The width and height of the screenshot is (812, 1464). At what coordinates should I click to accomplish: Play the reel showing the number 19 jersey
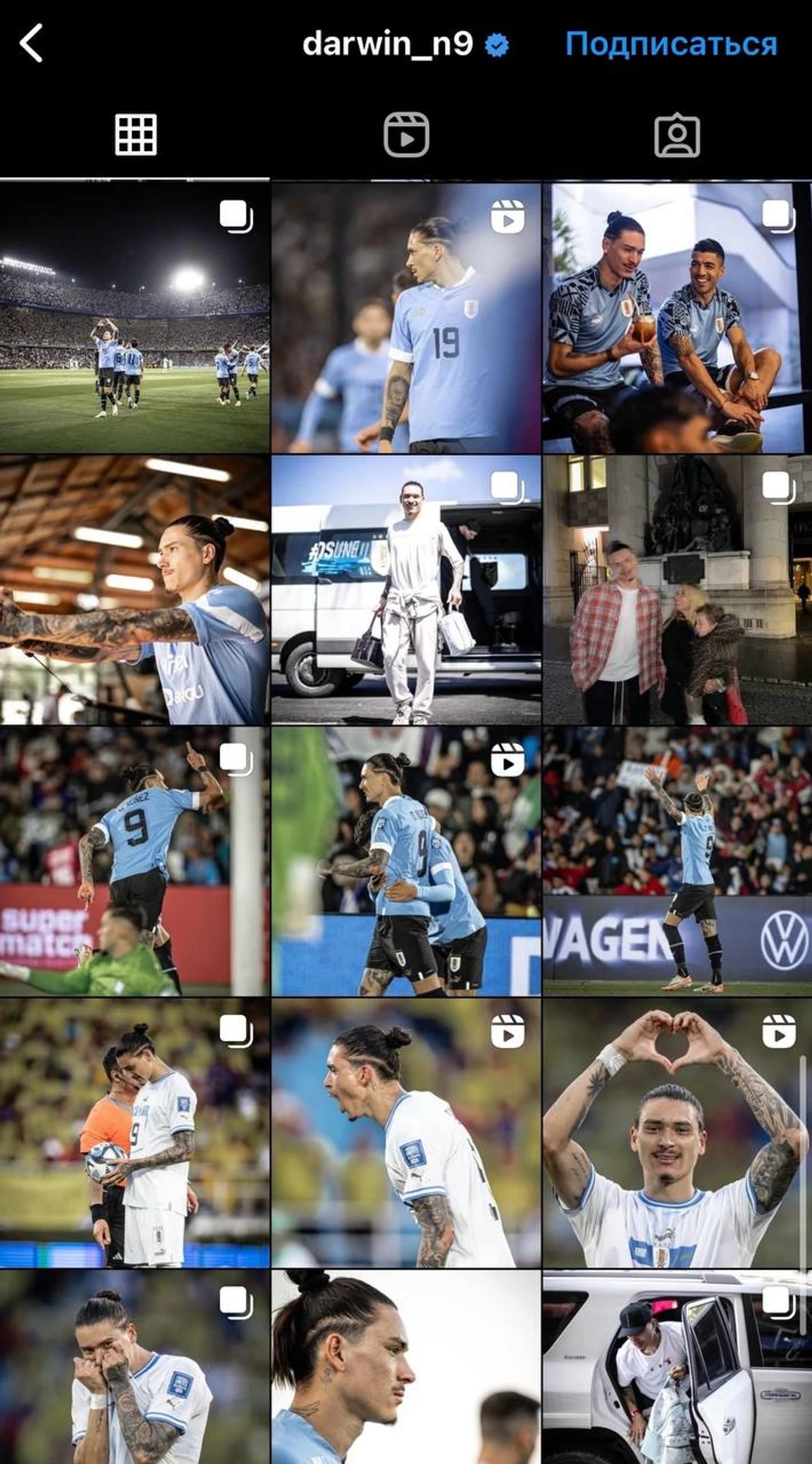(x=405, y=317)
